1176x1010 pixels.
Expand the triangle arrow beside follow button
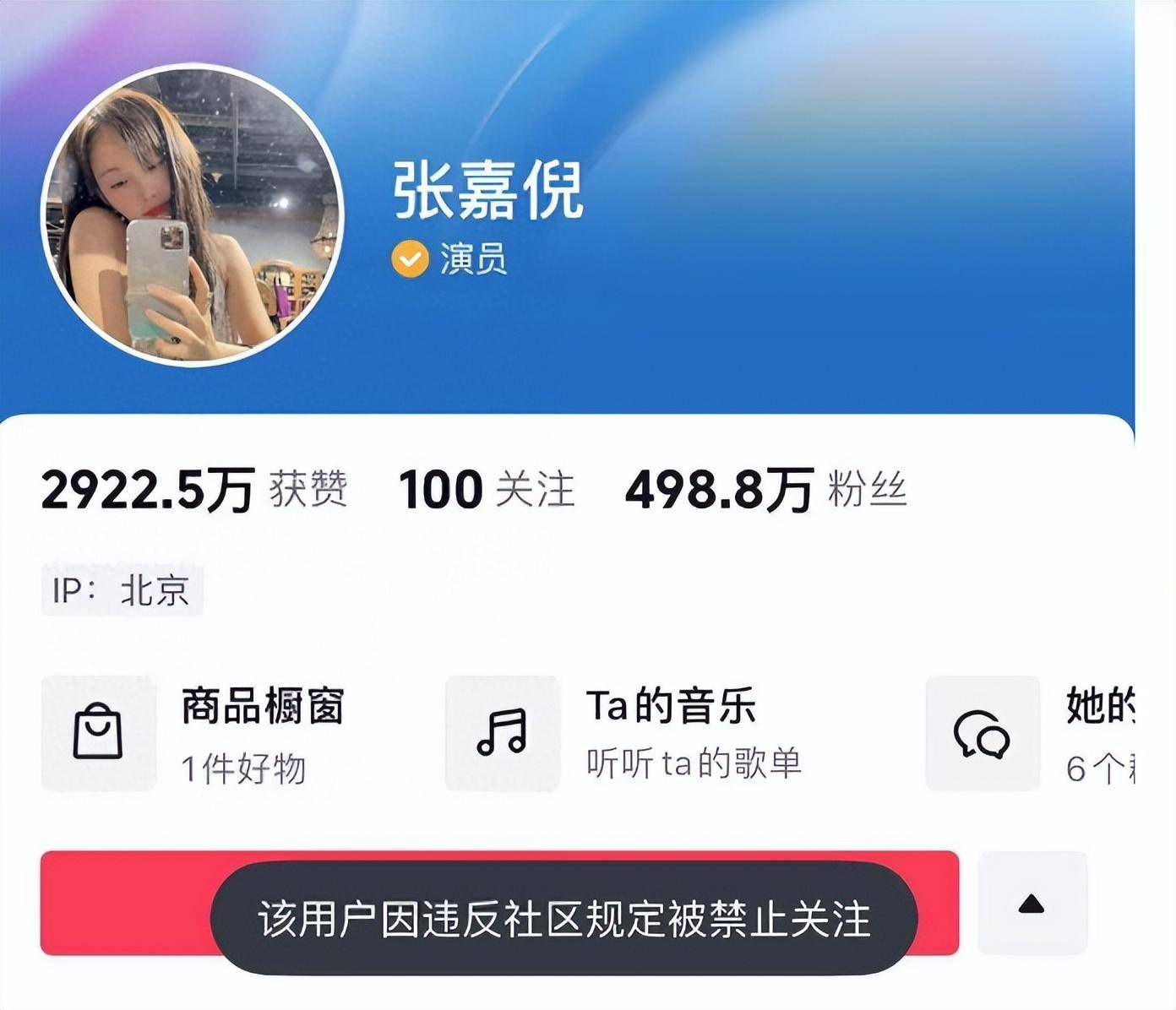point(1032,904)
